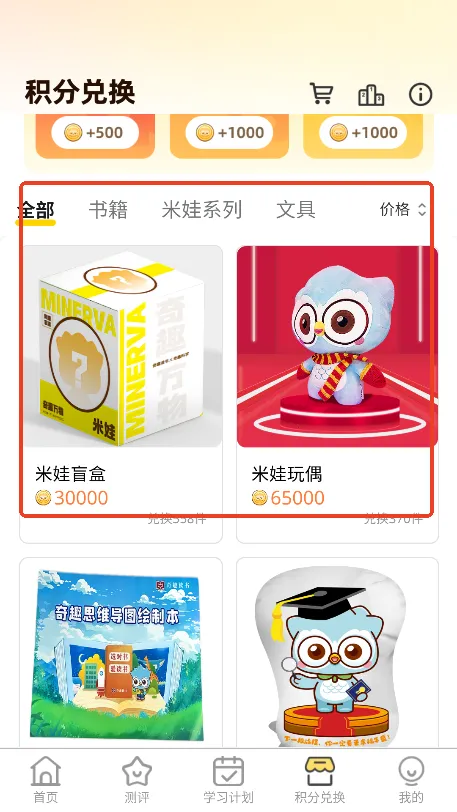The image size is (457, 812).
Task: Open the 学习计划 tab
Action: click(228, 779)
